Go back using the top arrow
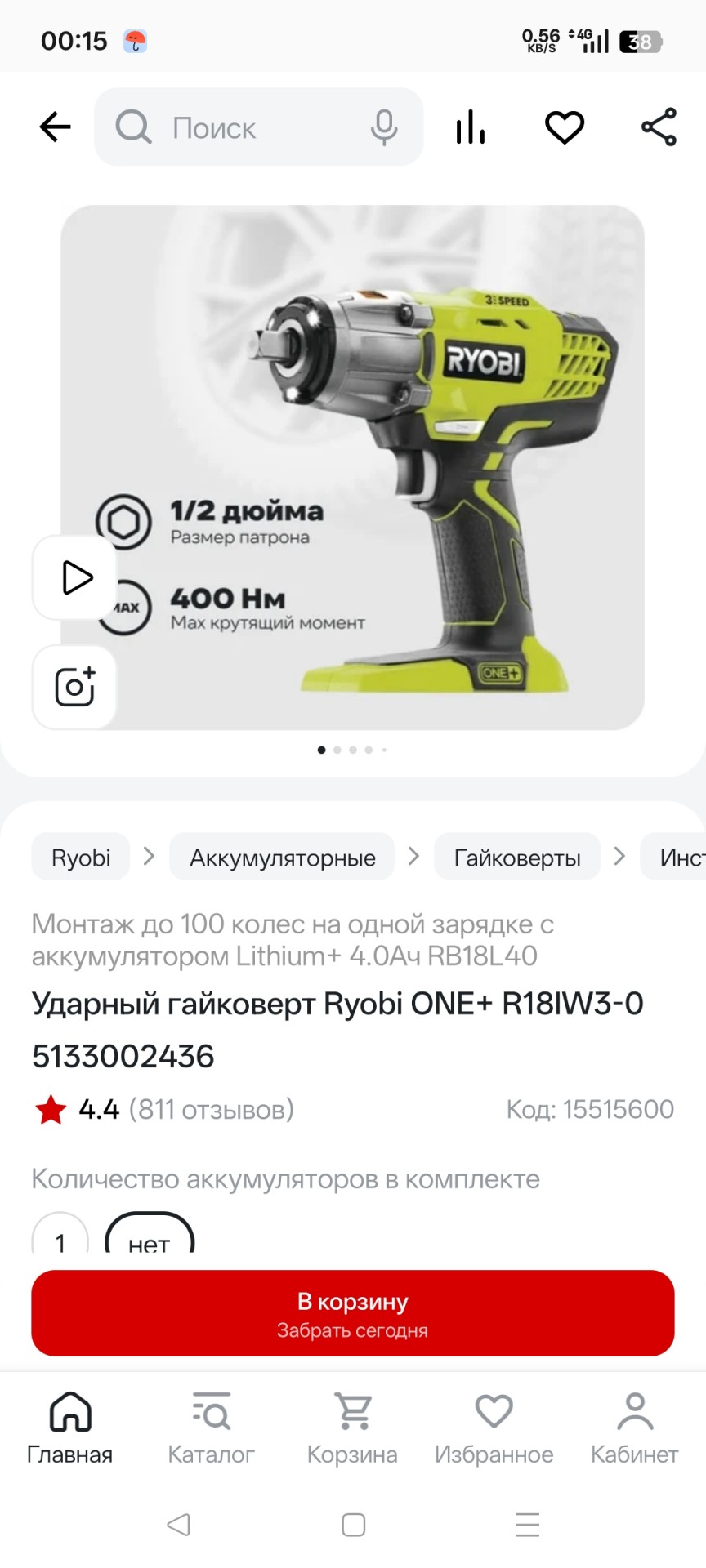Image resolution: width=706 pixels, height=1568 pixels. click(55, 127)
